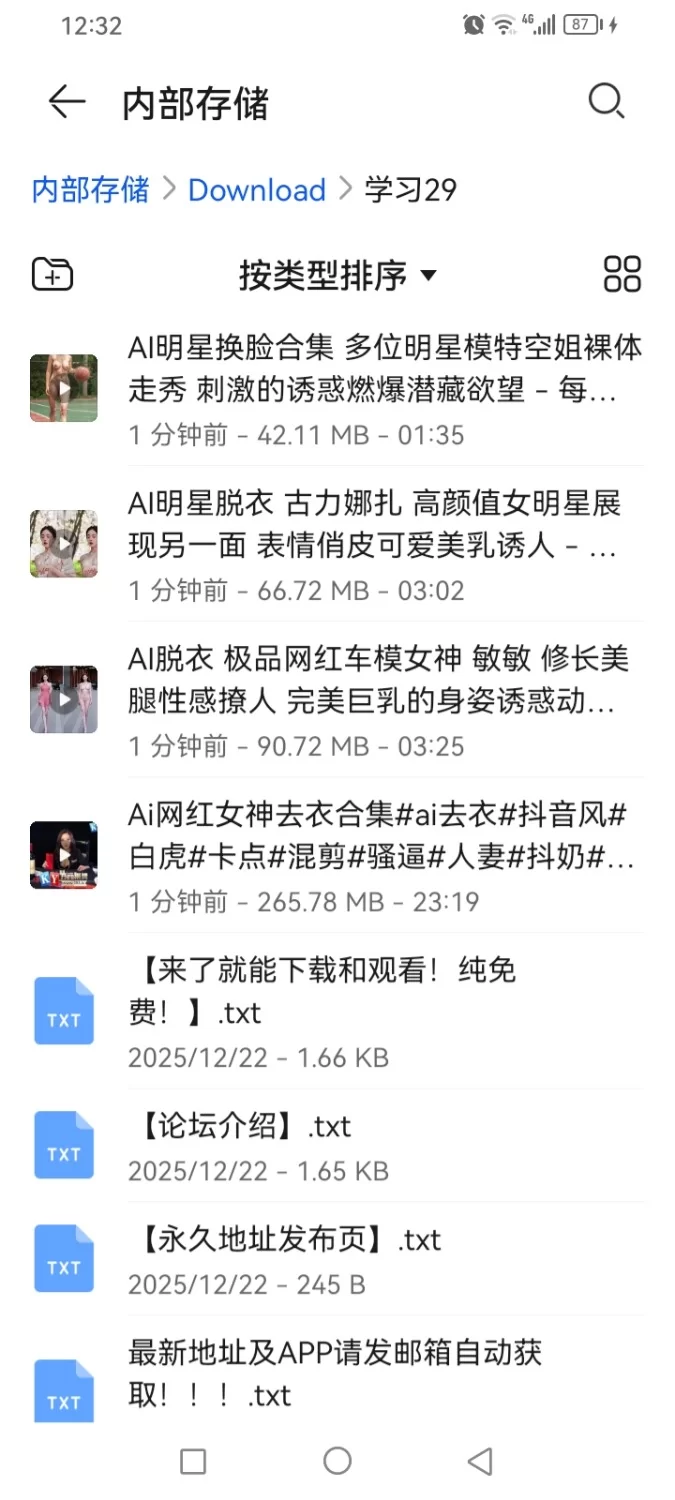Create a new folder

point(52,274)
